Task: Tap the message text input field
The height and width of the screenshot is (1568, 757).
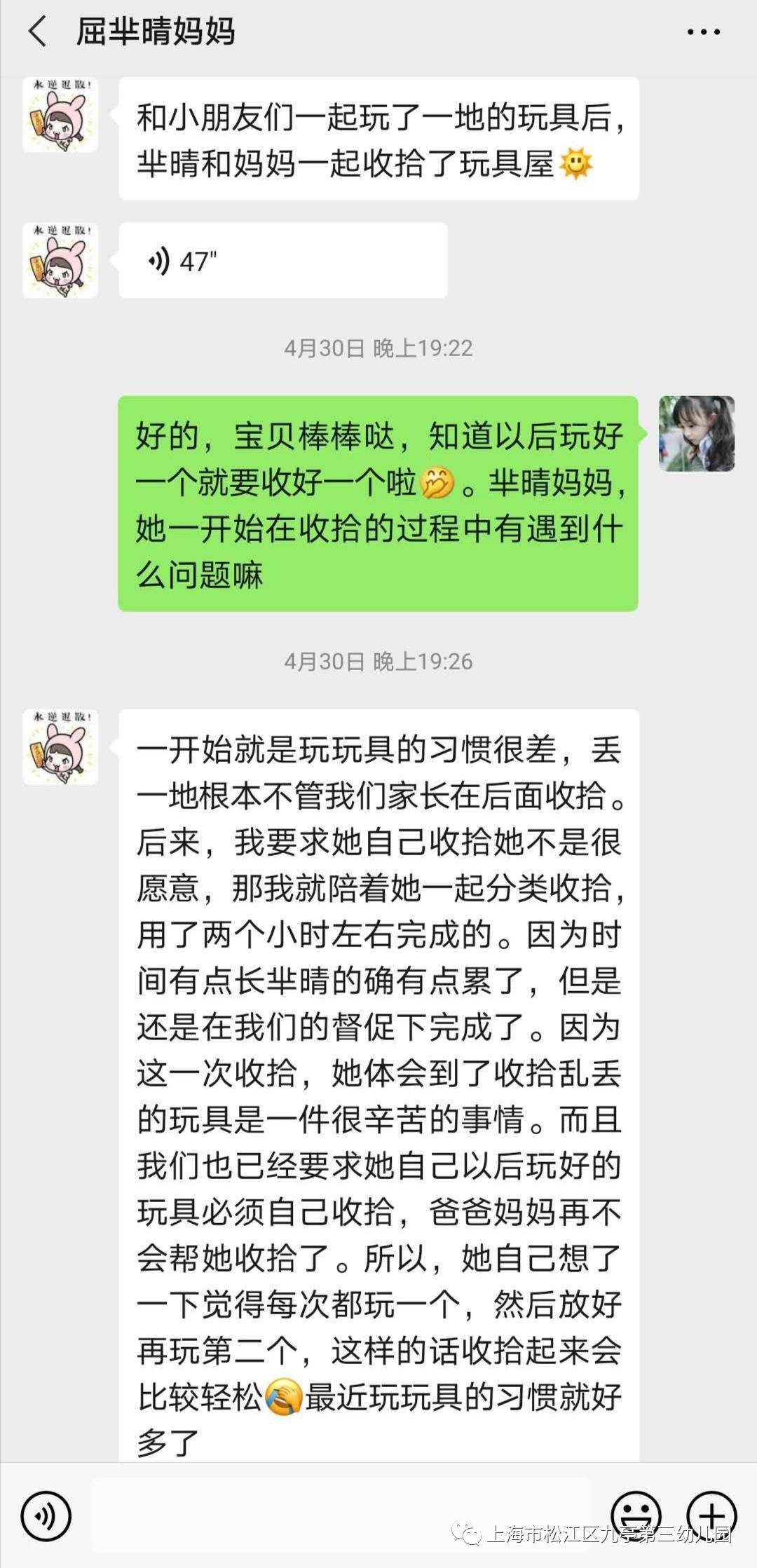Action: click(340, 1515)
